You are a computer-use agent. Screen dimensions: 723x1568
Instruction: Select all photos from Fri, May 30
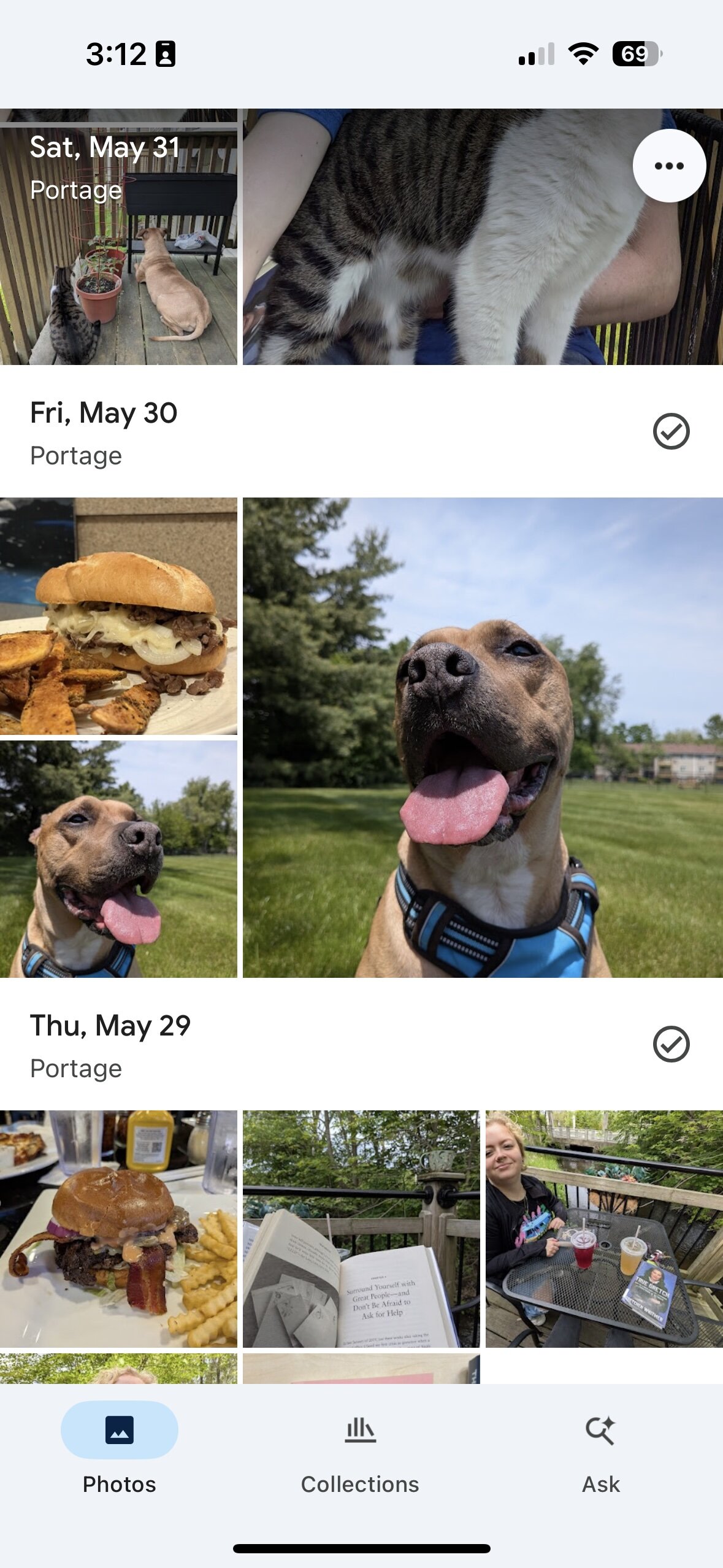[671, 431]
